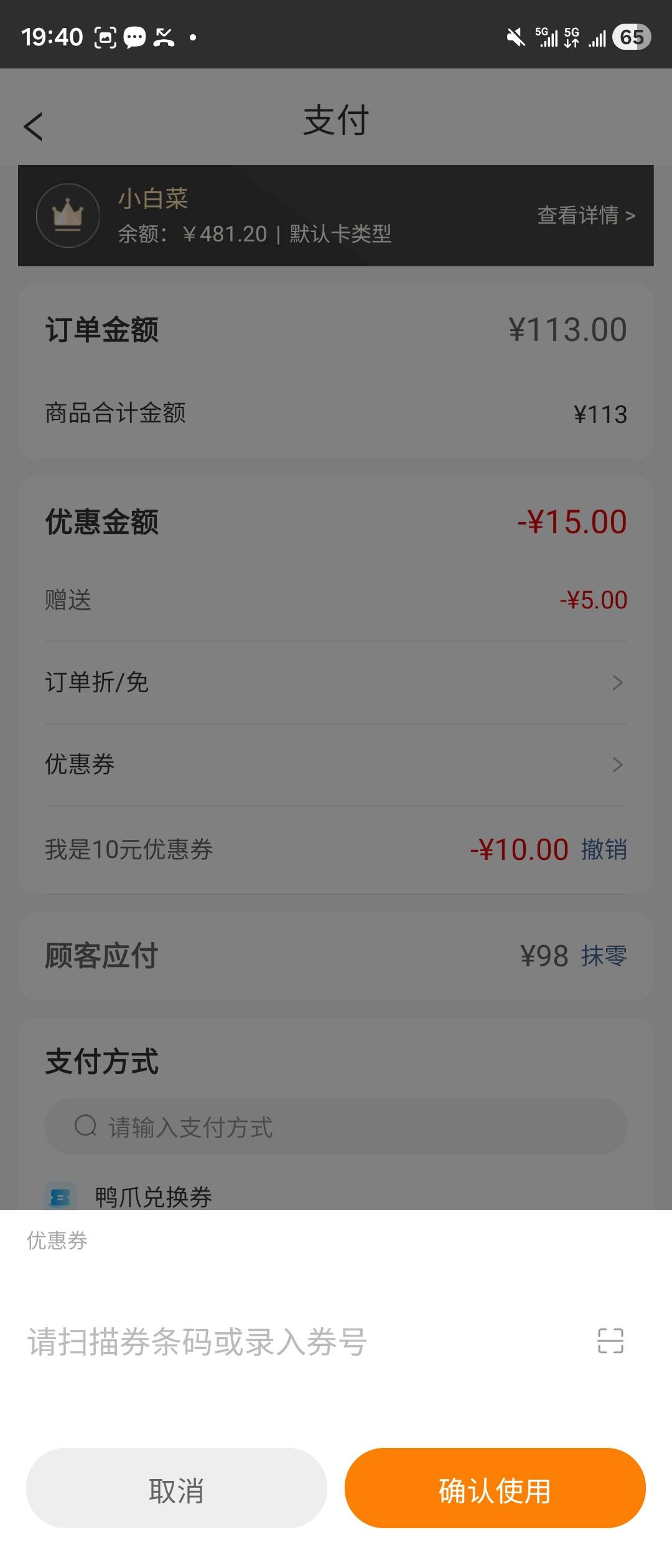Screen dimensions: 672x1568
Task: Open the 优惠券 row
Action: pyautogui.click(x=336, y=765)
